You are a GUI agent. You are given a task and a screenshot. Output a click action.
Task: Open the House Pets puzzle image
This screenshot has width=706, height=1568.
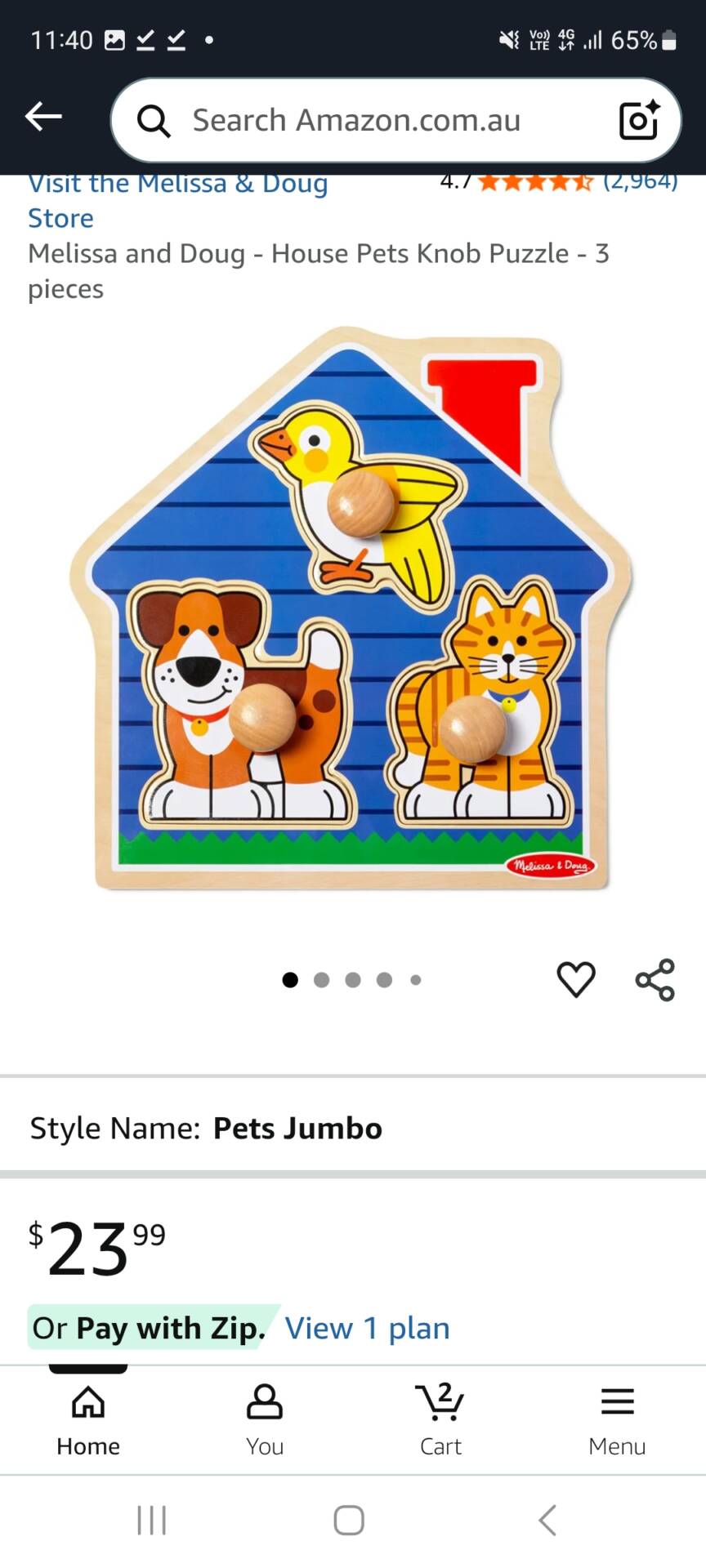pyautogui.click(x=351, y=608)
